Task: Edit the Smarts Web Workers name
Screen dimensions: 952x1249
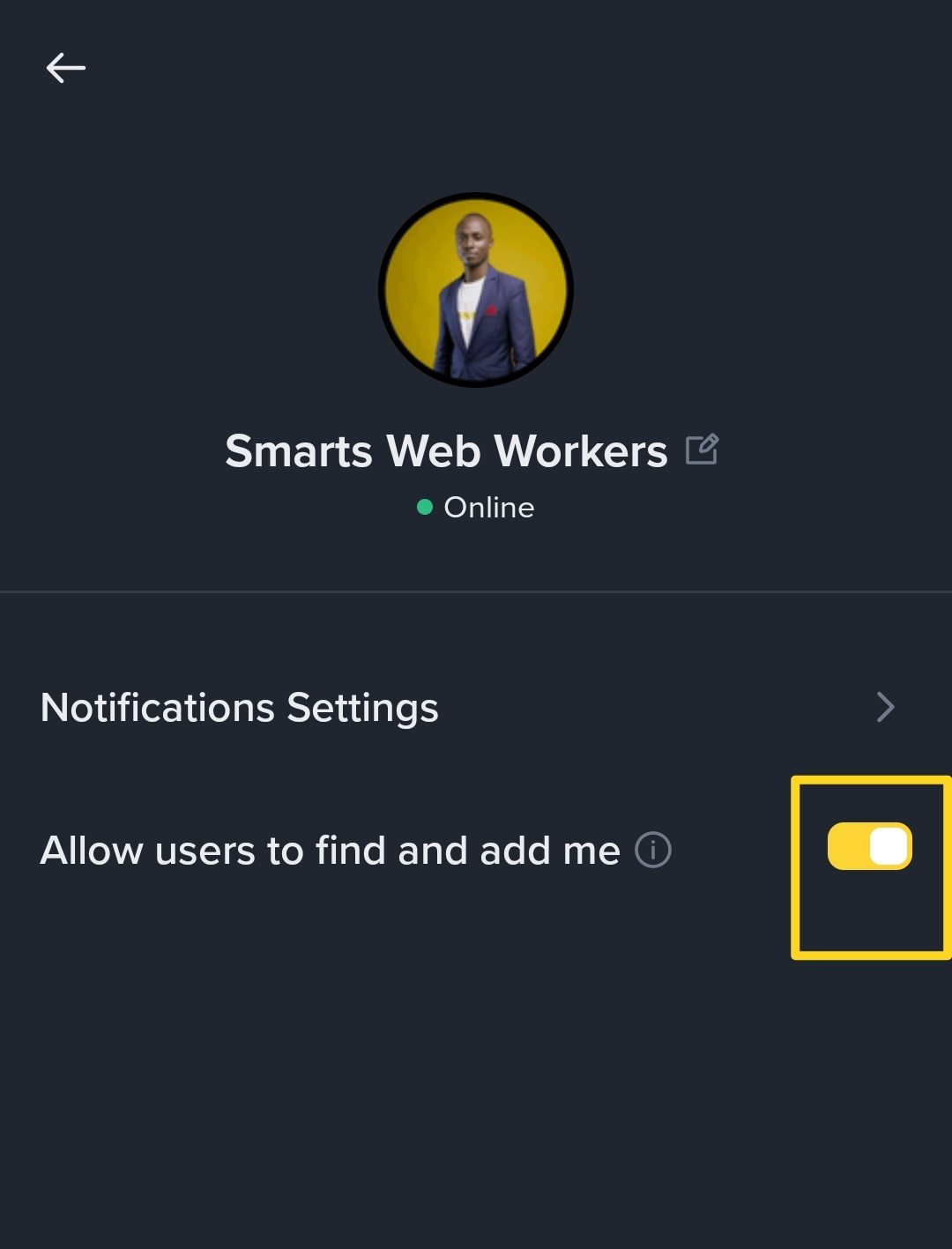Action: pos(702,450)
